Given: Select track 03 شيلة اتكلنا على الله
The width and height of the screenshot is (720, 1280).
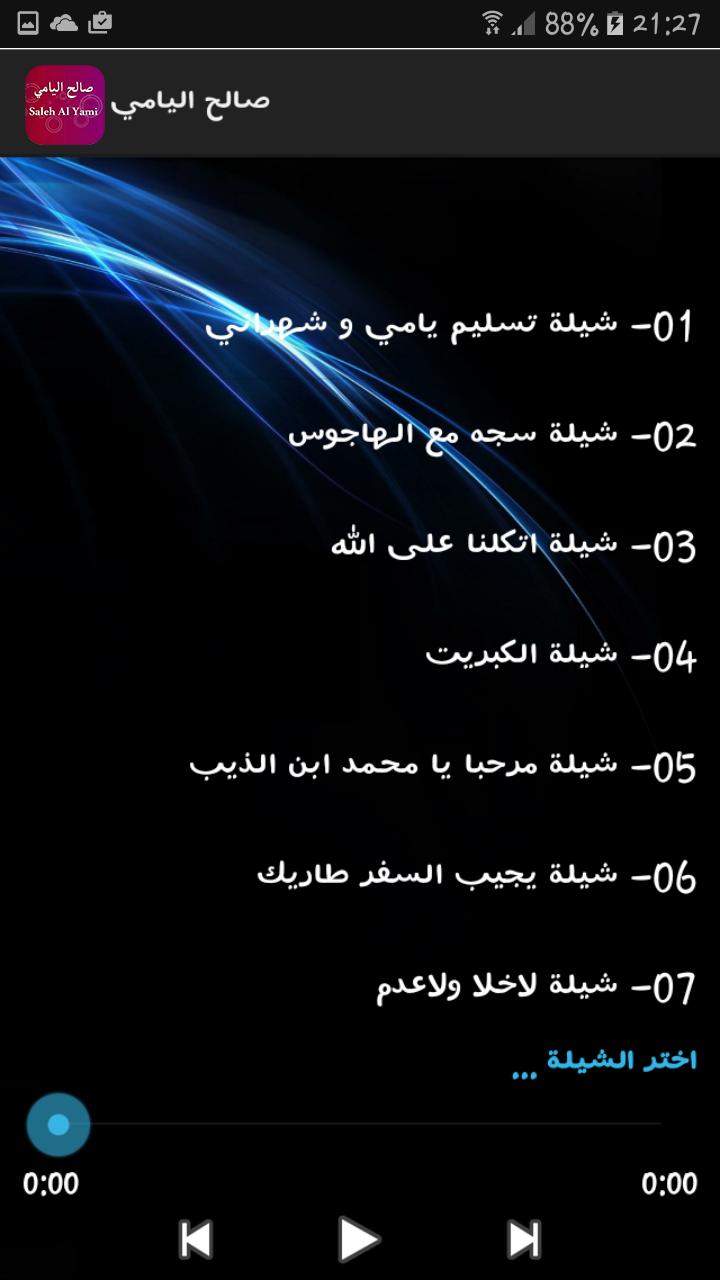Looking at the screenshot, I should [513, 547].
